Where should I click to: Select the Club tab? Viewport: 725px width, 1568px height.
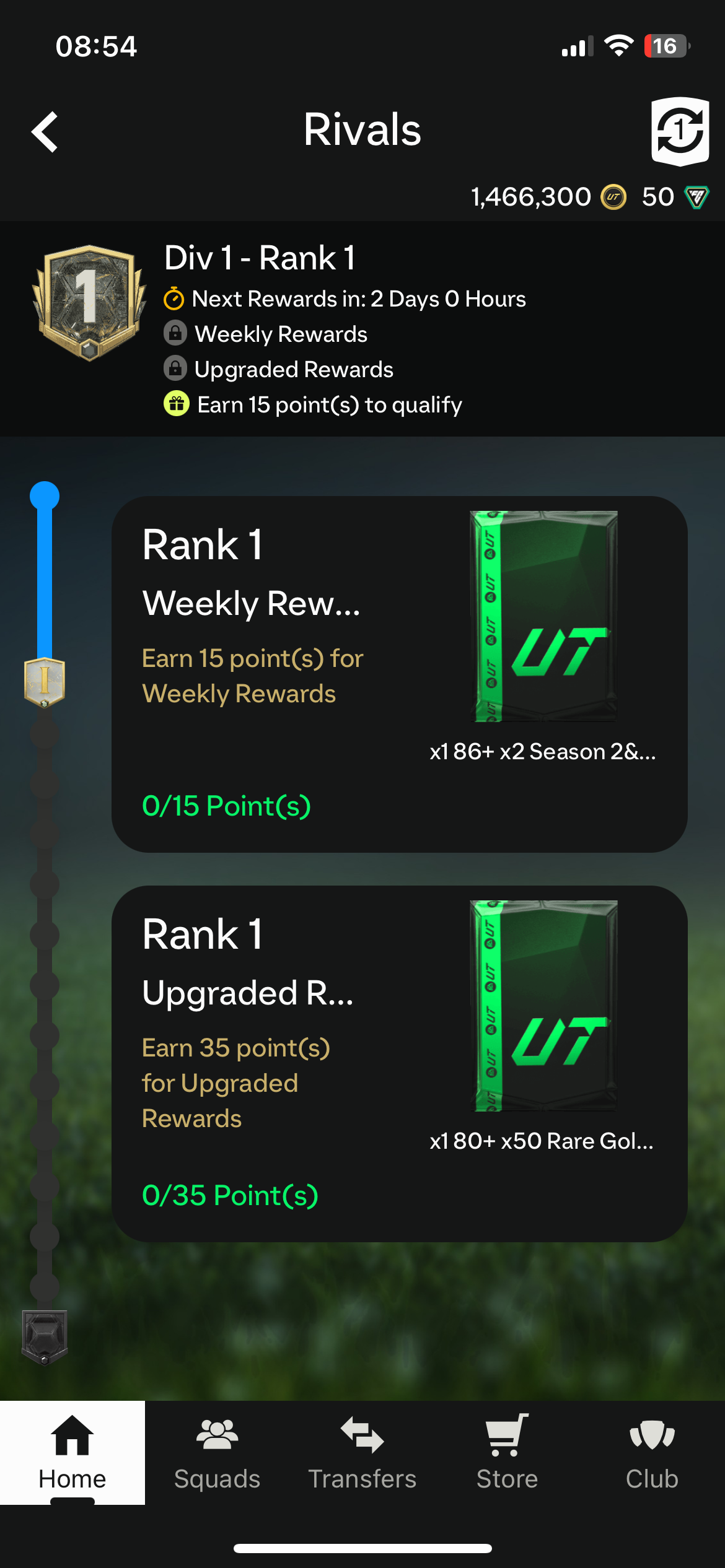652,1452
